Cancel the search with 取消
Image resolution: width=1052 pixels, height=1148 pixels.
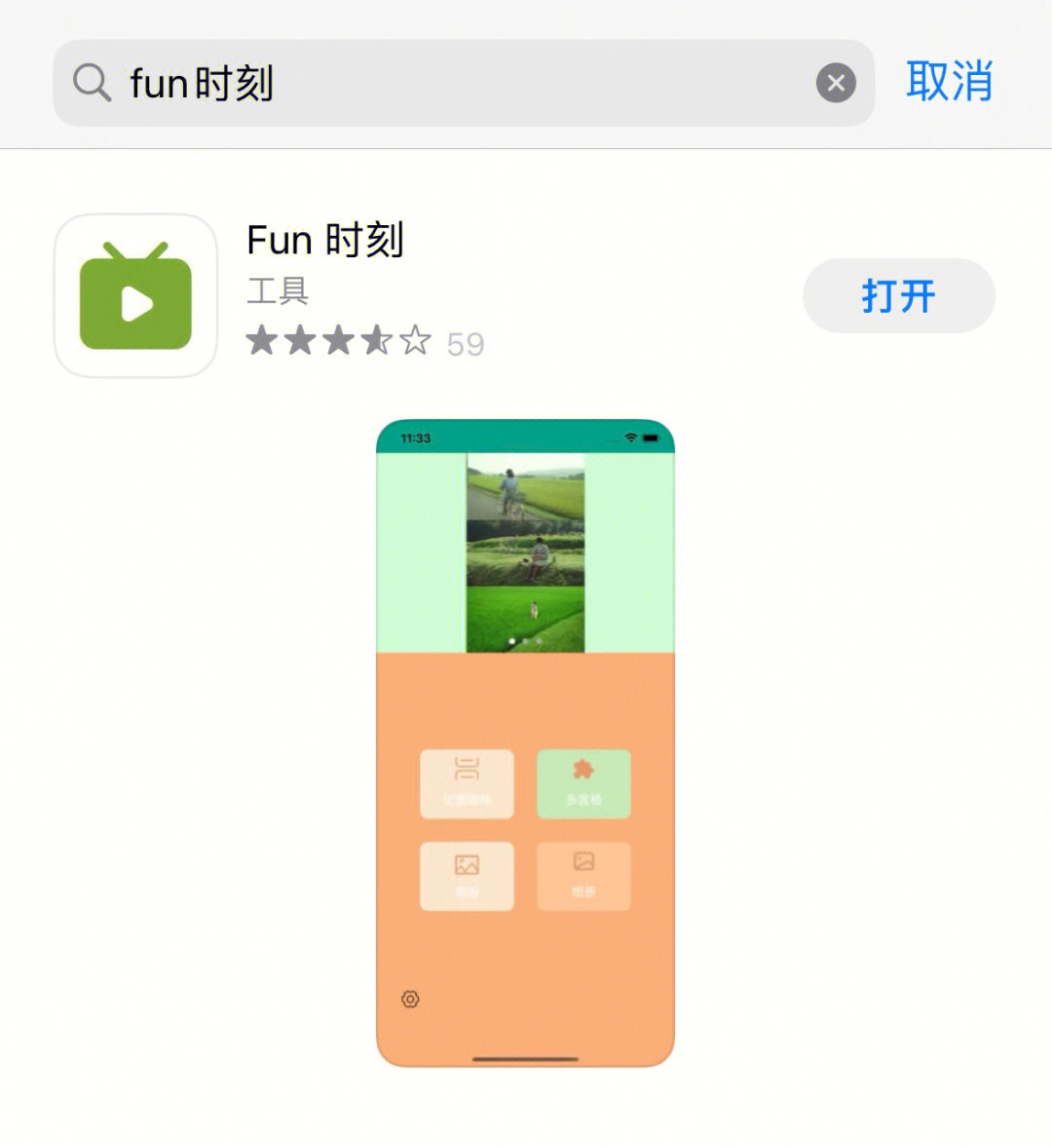[x=949, y=82]
